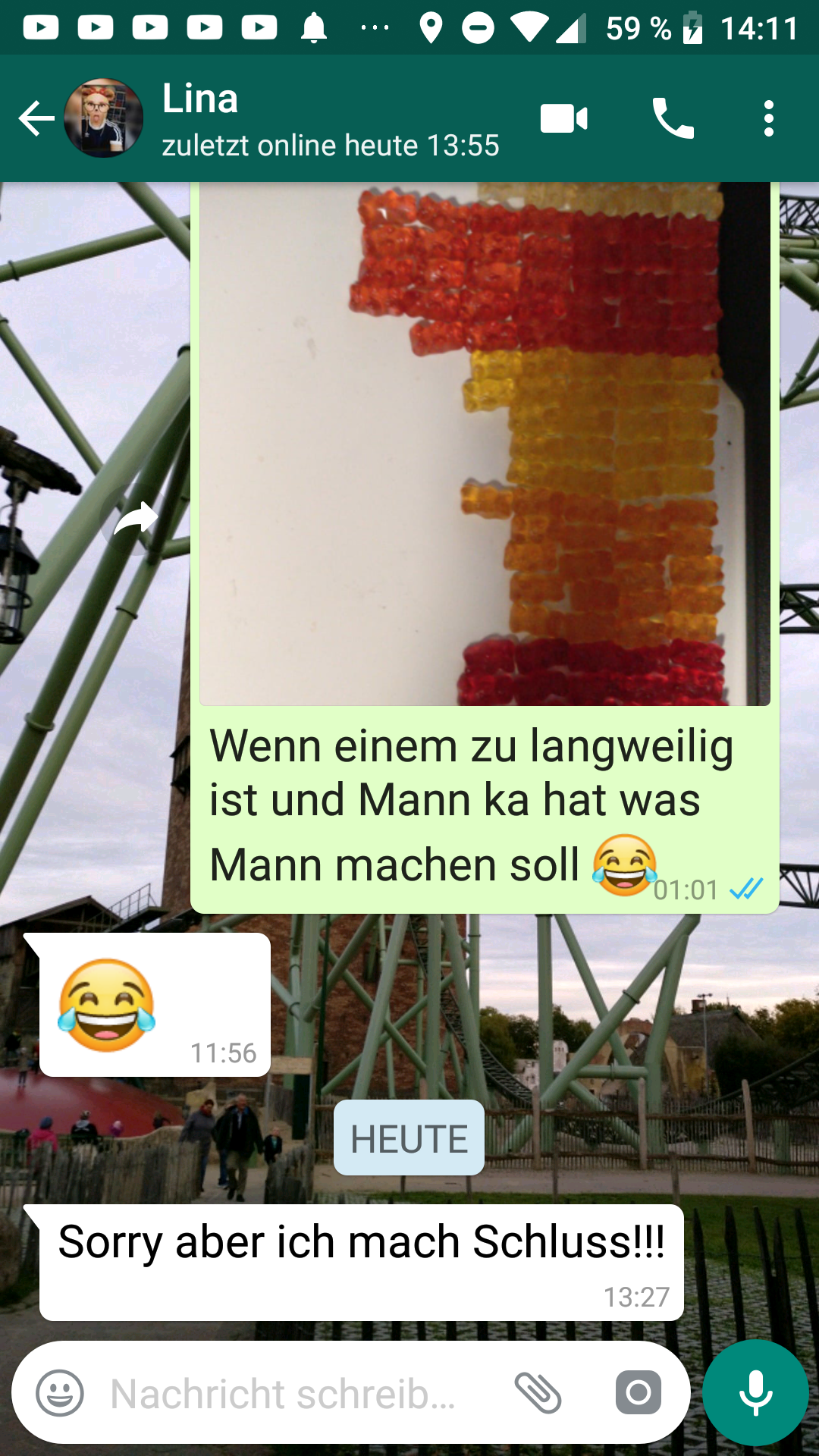Open Lina's contact info
The width and height of the screenshot is (819, 1456).
[330, 119]
